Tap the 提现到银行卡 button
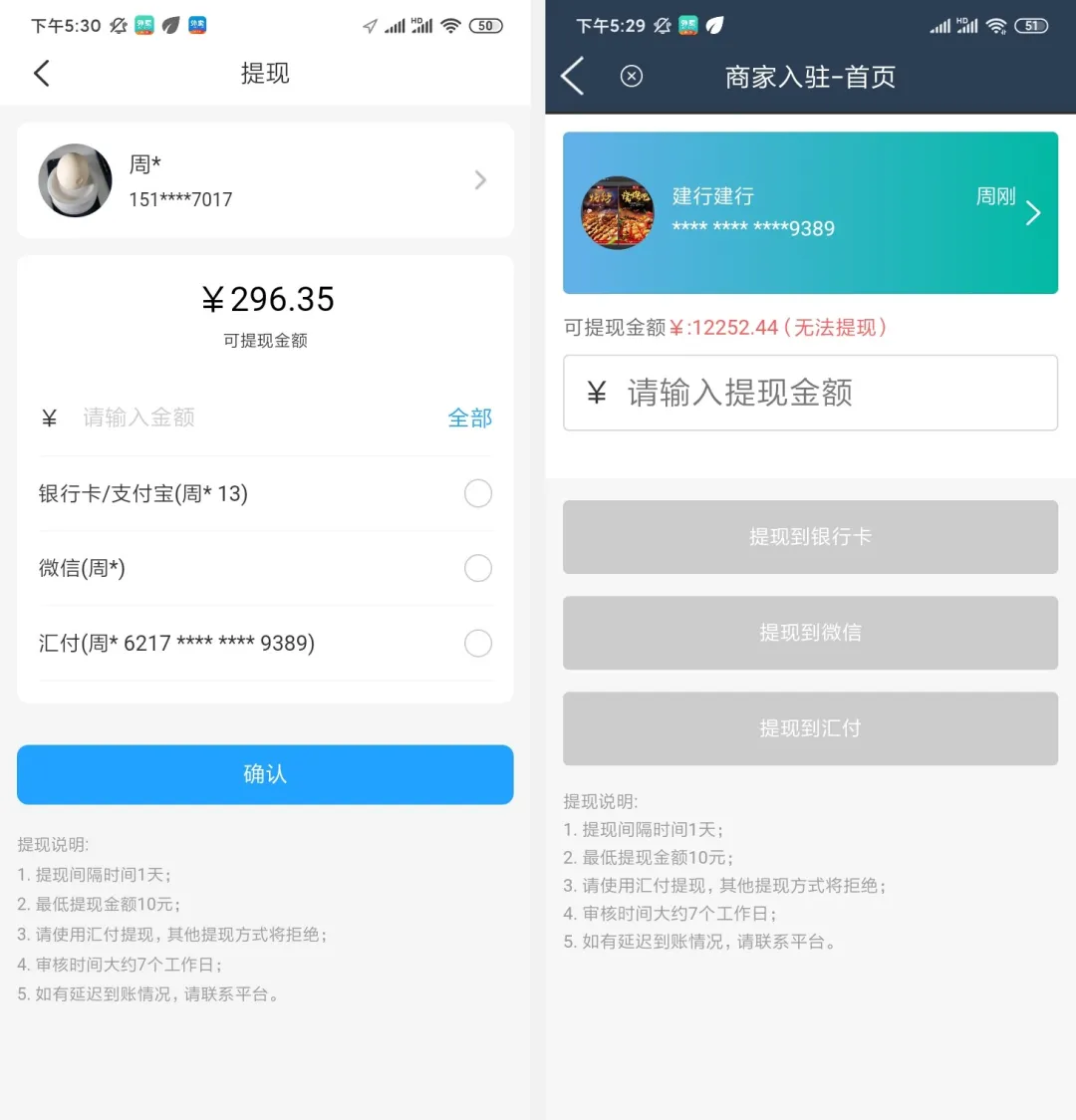Screen dimensions: 1076x1120 pyautogui.click(x=809, y=537)
